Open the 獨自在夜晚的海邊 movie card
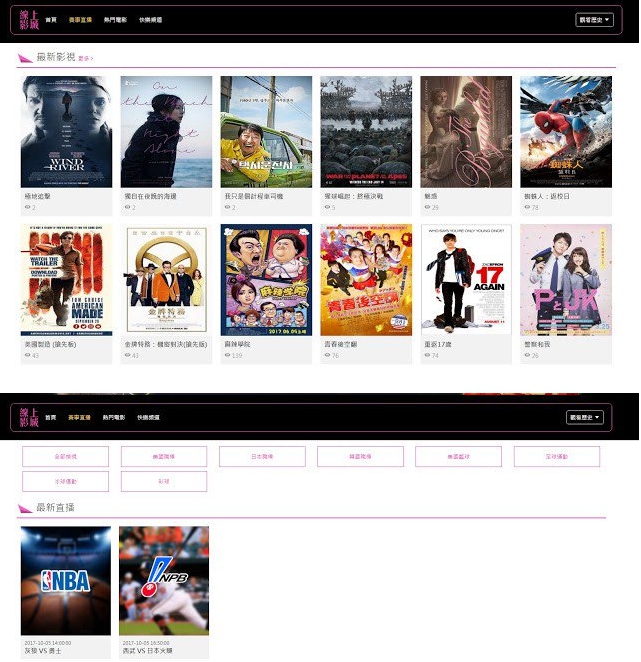The height and width of the screenshot is (662, 641). pos(166,132)
